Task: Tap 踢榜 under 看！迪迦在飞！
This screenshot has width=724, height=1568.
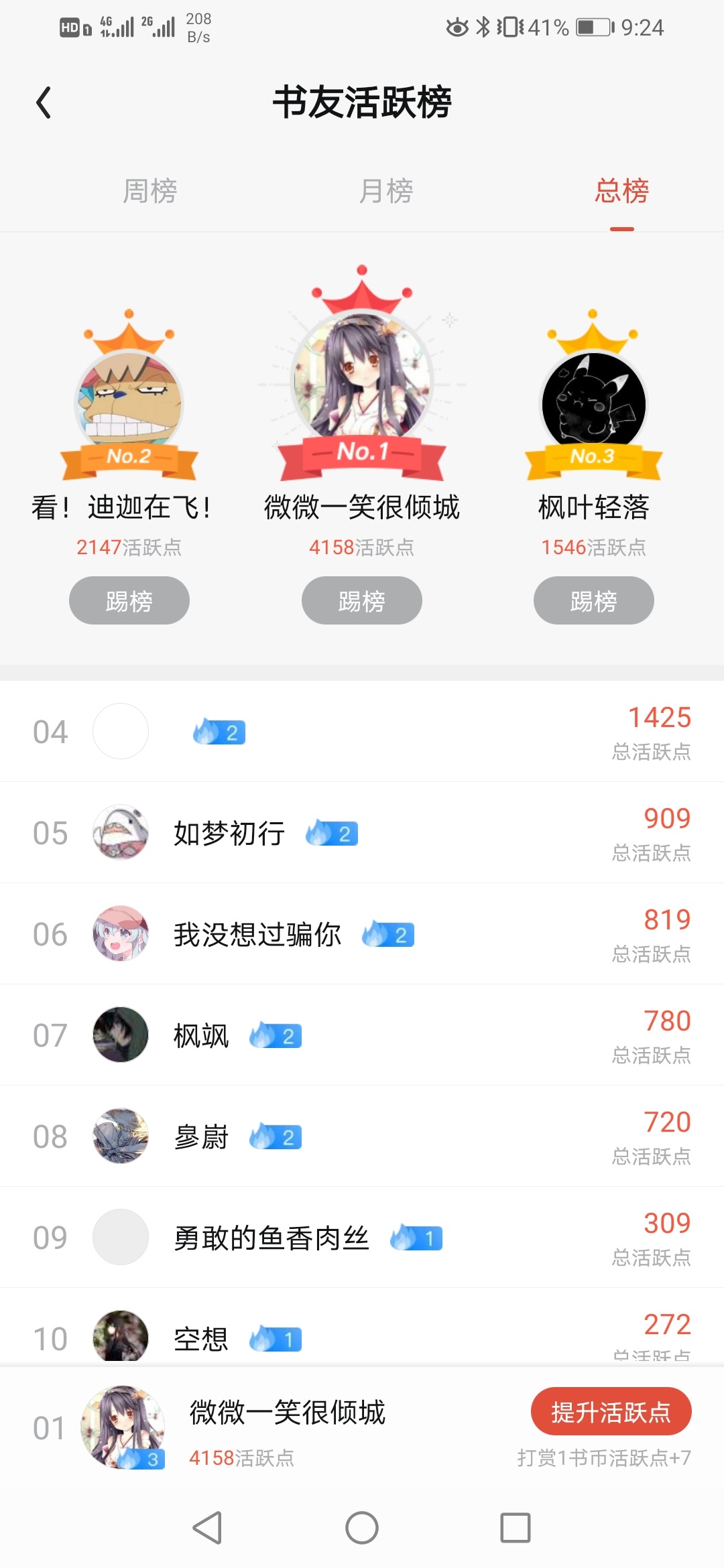Action: click(x=129, y=600)
